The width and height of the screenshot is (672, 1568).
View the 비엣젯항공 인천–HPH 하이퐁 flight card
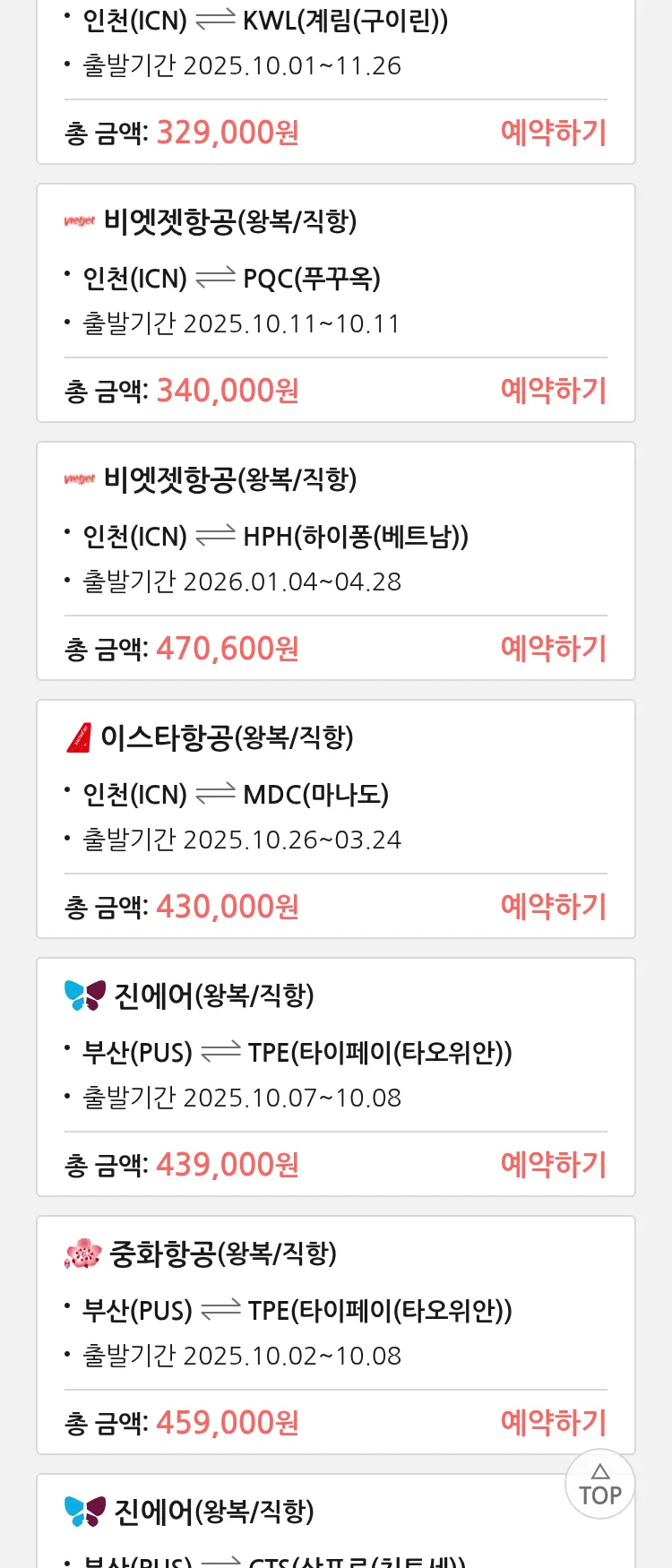(335, 536)
